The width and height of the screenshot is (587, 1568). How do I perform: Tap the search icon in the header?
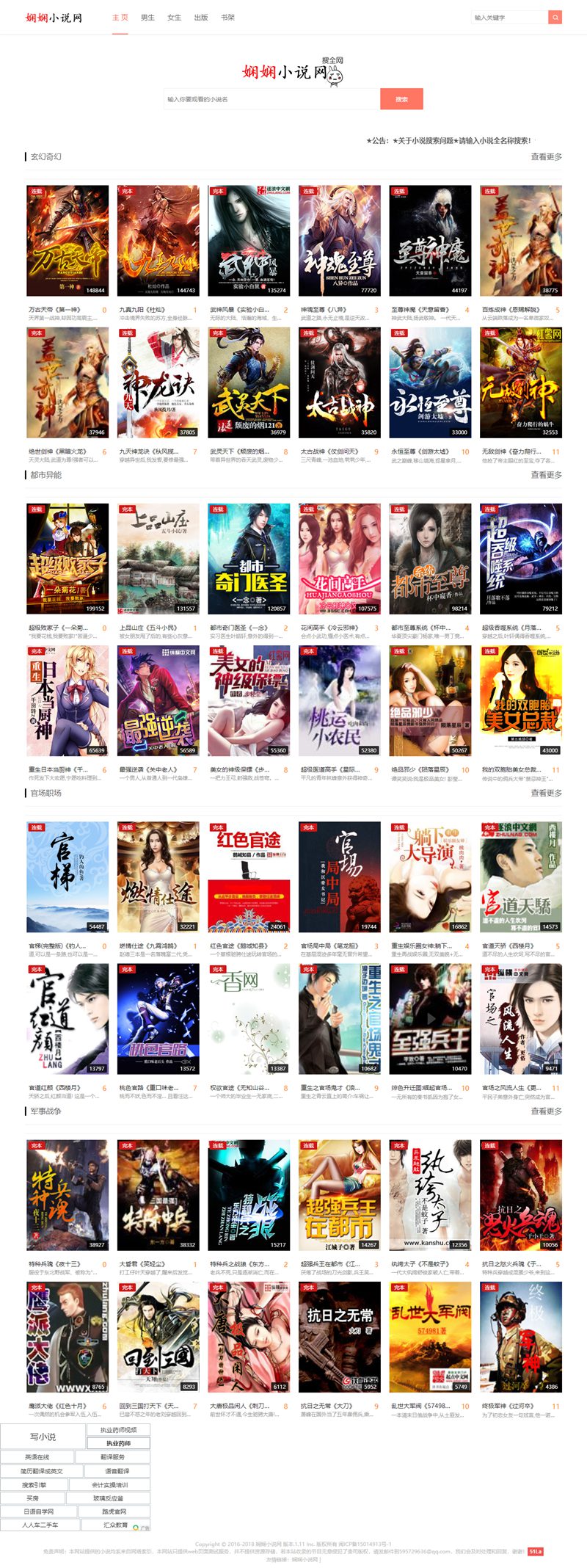(x=555, y=17)
